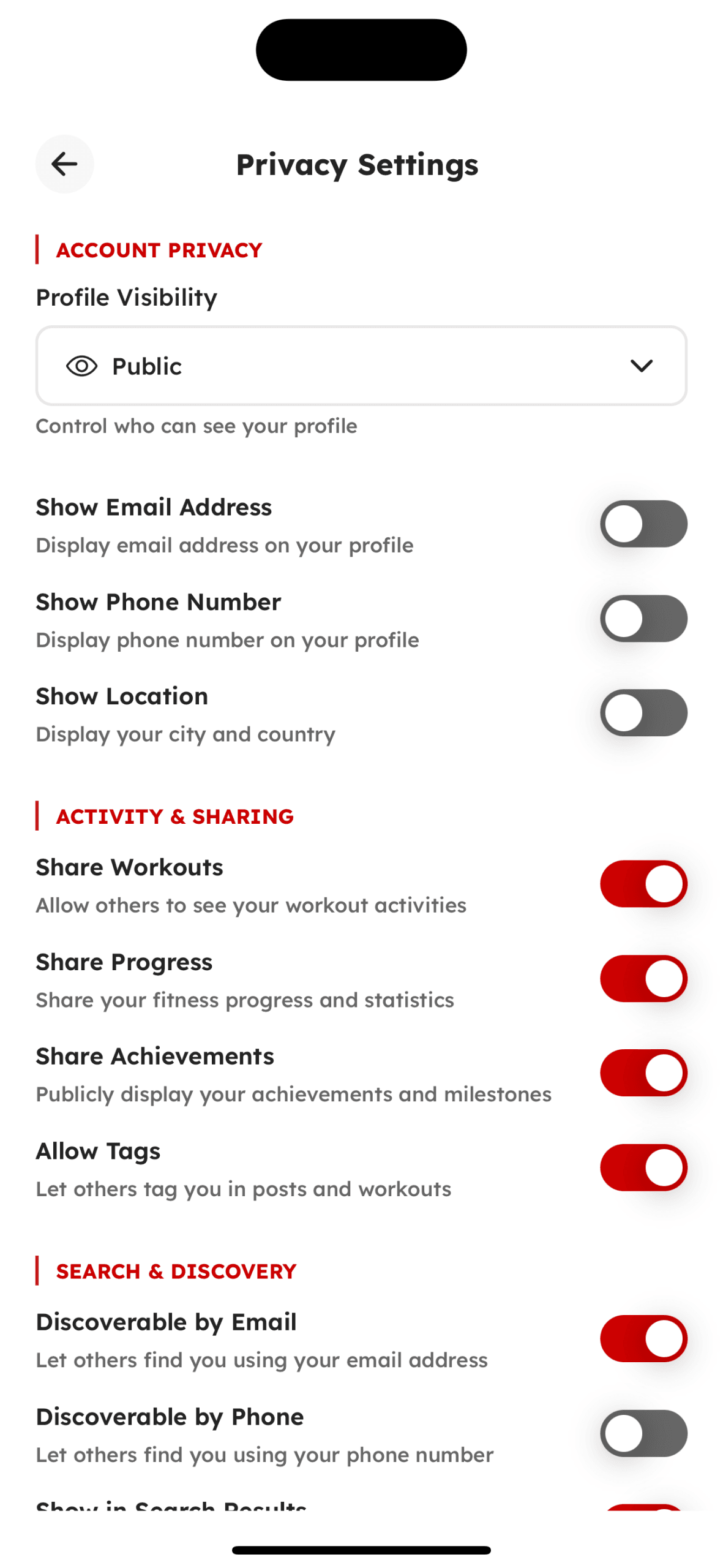723x1568 pixels.
Task: Click the back arrow to leave Privacy Settings
Action: pos(64,164)
